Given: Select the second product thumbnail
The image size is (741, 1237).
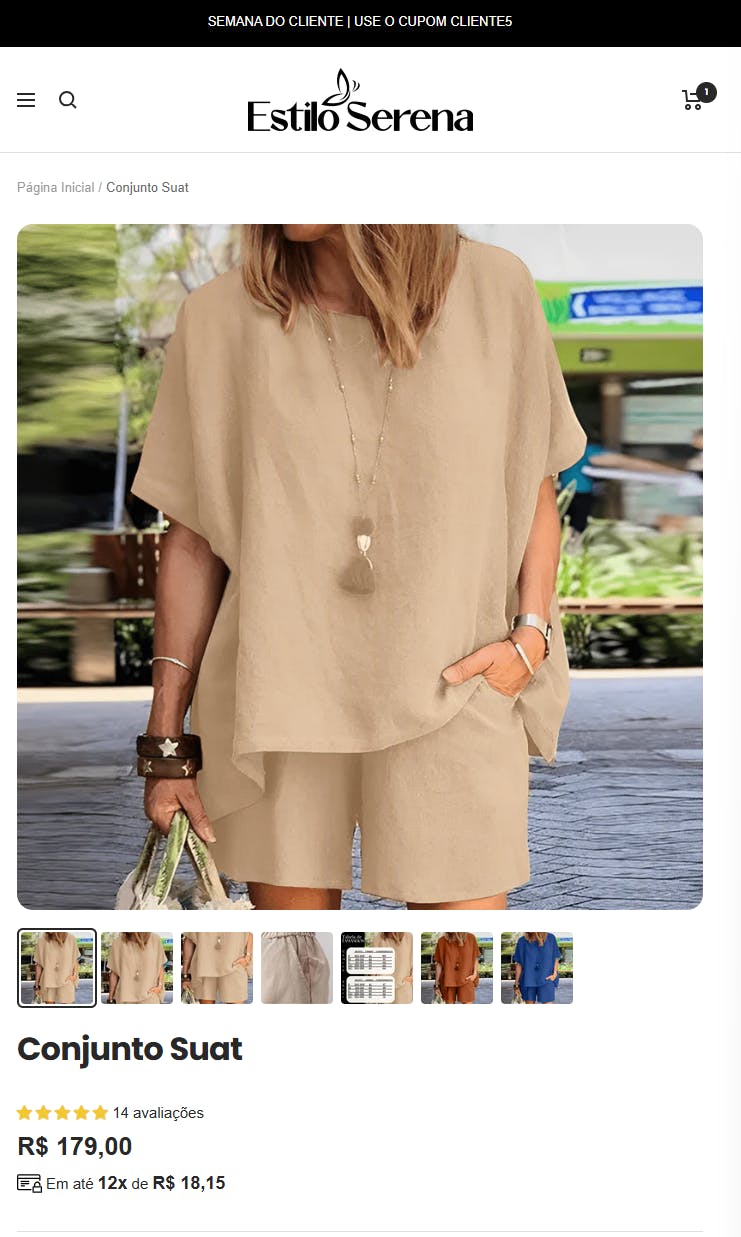Looking at the screenshot, I should click(137, 968).
